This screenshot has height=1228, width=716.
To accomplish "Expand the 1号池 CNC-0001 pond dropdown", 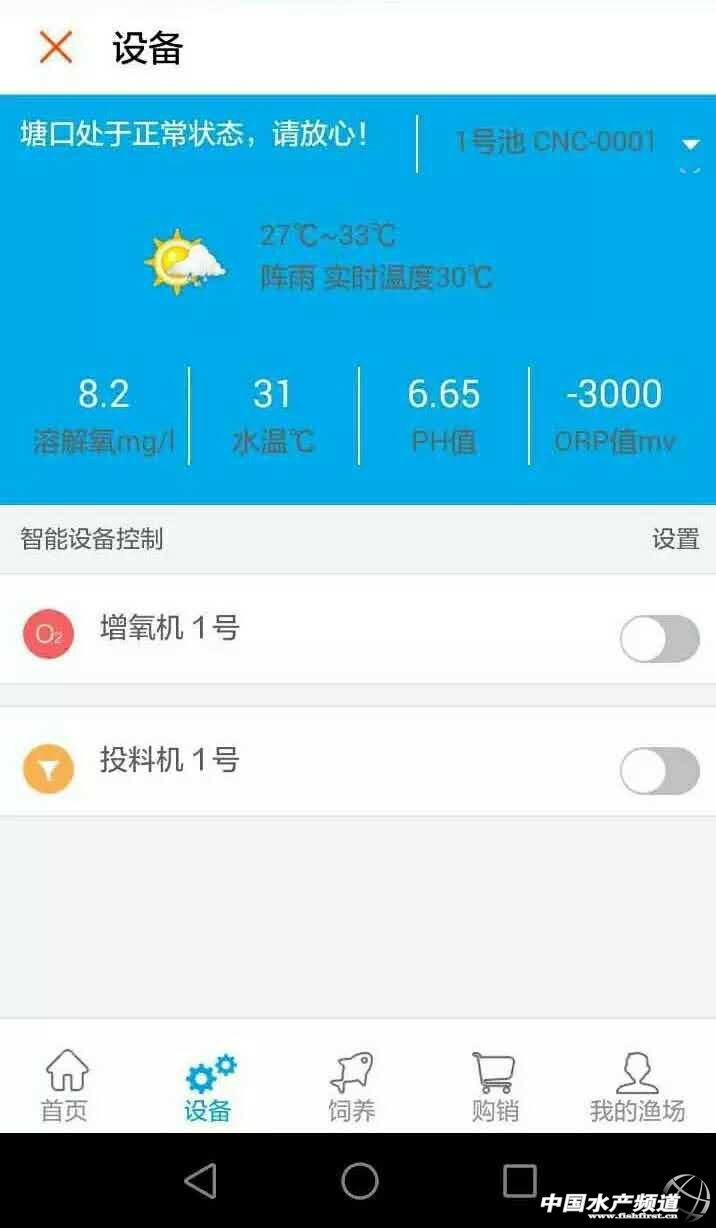I will tap(689, 145).
